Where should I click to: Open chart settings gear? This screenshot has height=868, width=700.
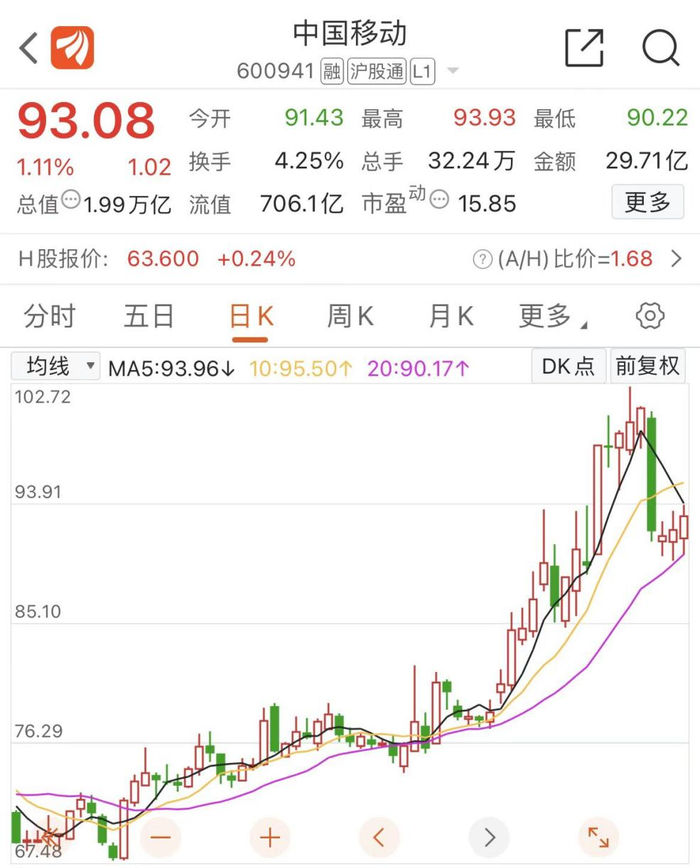tap(650, 317)
